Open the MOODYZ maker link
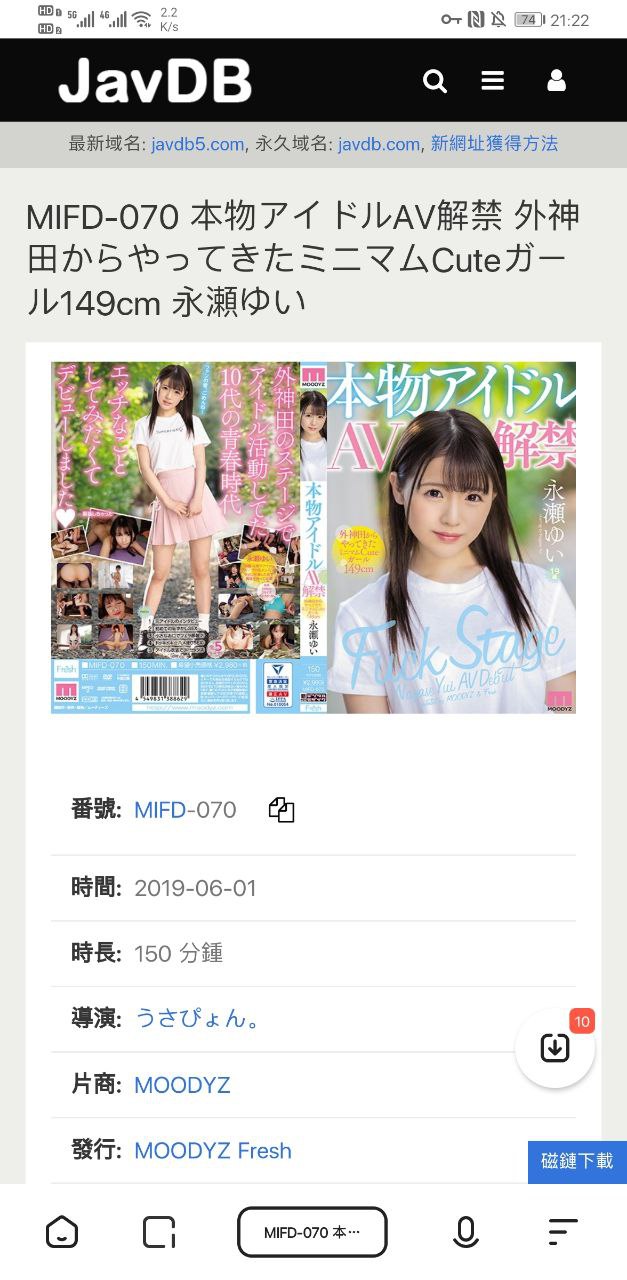627x1280 pixels. pos(182,1084)
